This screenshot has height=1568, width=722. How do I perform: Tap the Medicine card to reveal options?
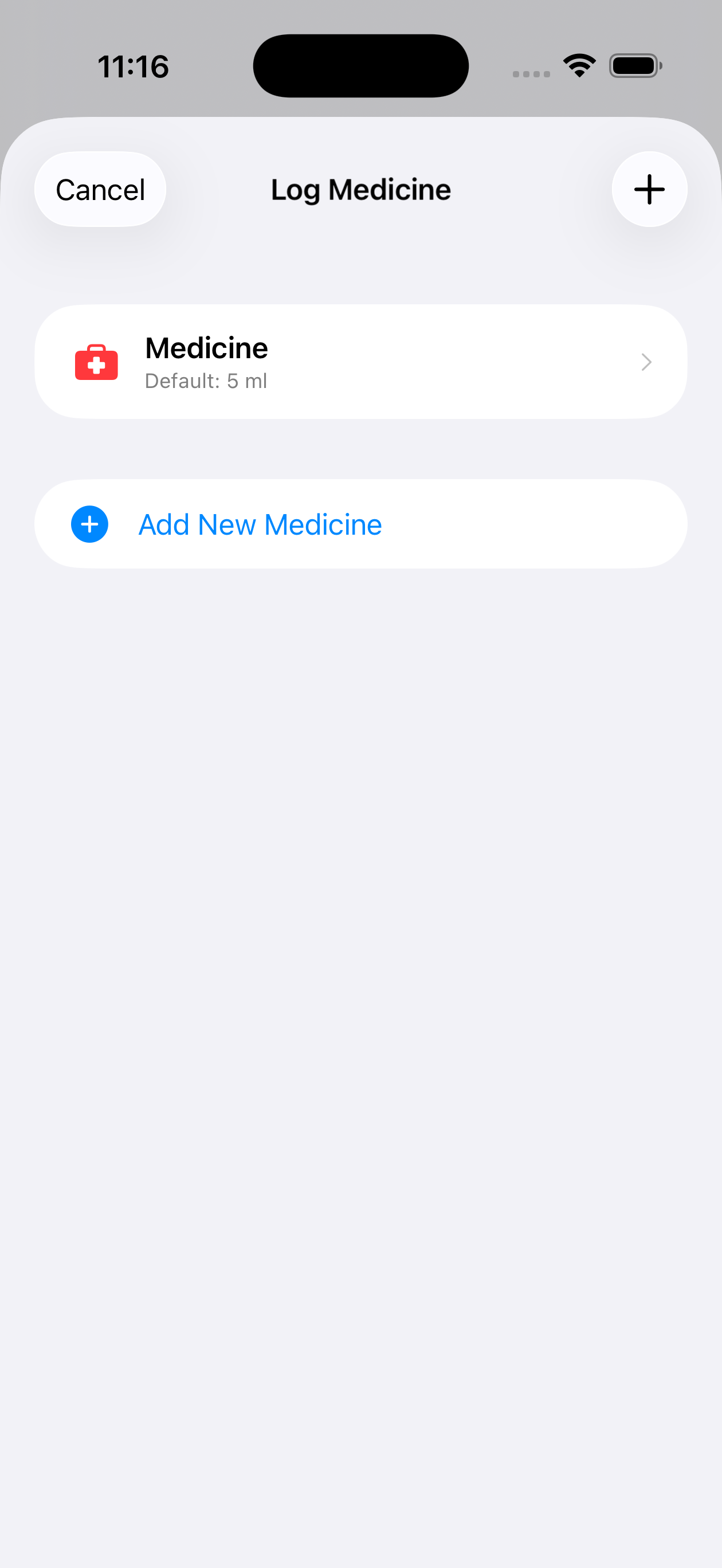[x=361, y=362]
